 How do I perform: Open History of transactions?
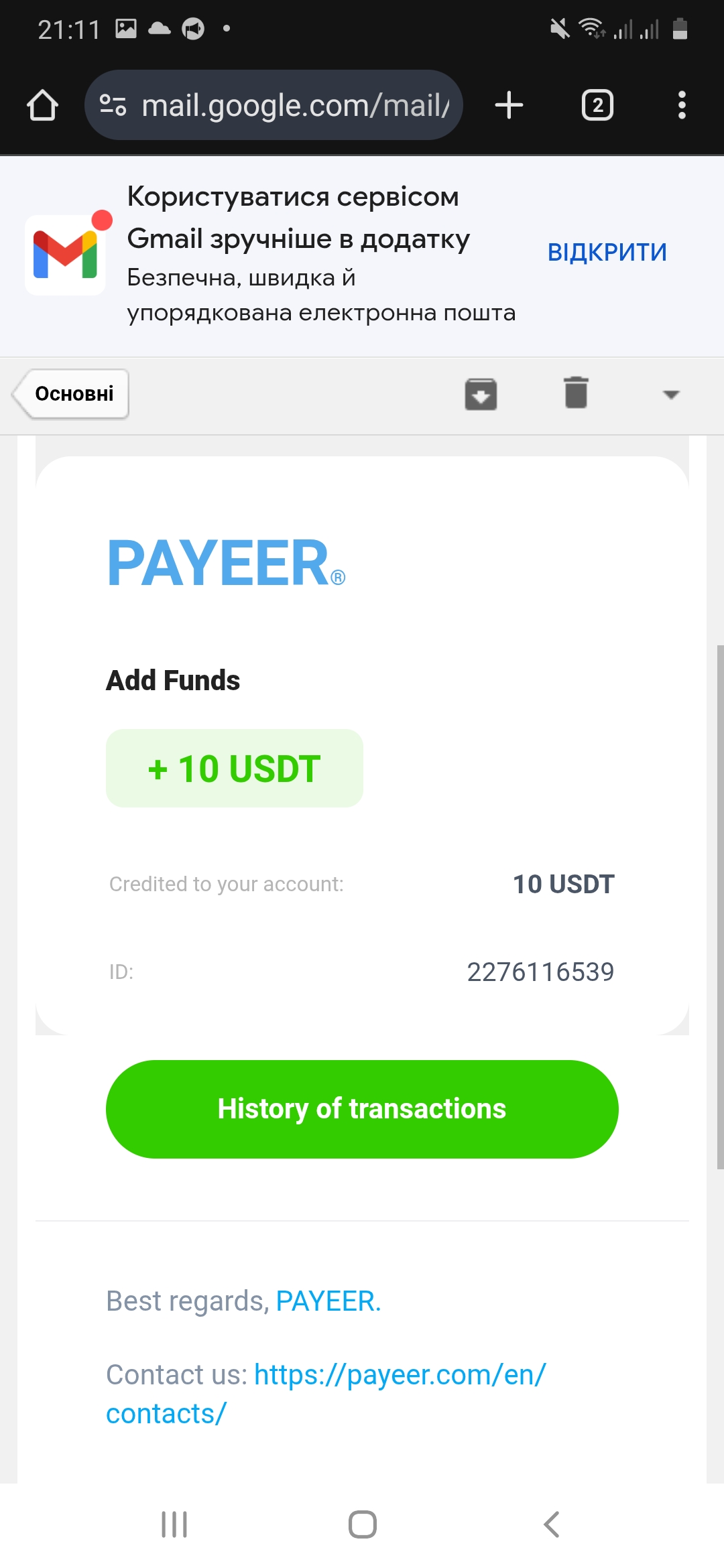pos(362,1109)
